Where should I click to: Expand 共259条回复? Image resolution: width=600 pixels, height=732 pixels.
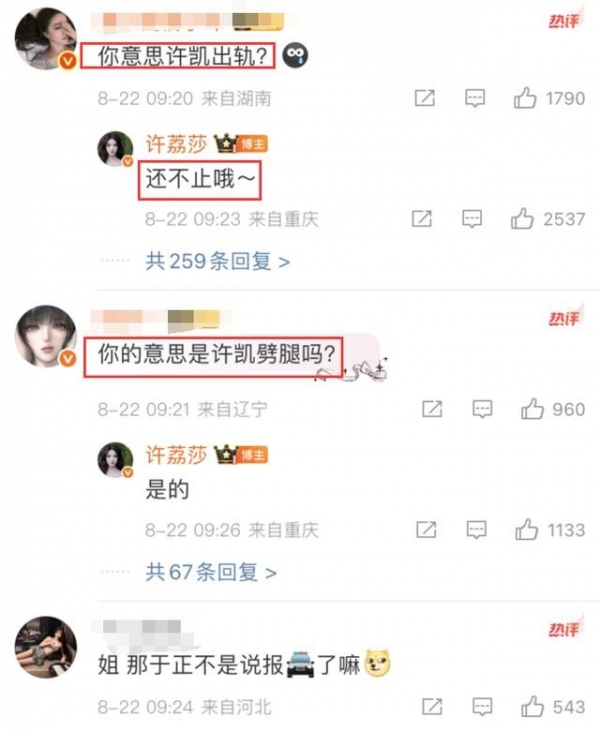point(217,262)
